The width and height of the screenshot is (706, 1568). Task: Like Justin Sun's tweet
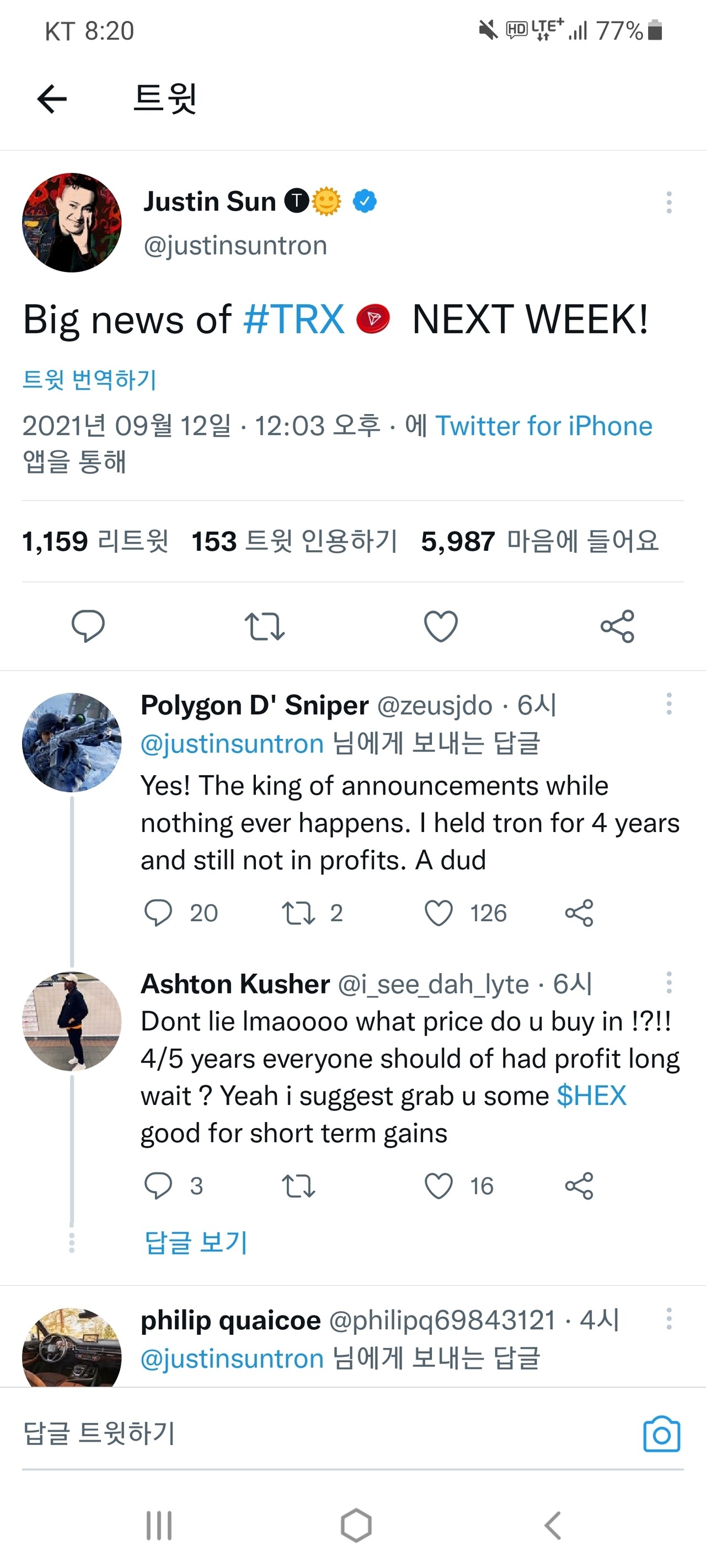coord(440,626)
